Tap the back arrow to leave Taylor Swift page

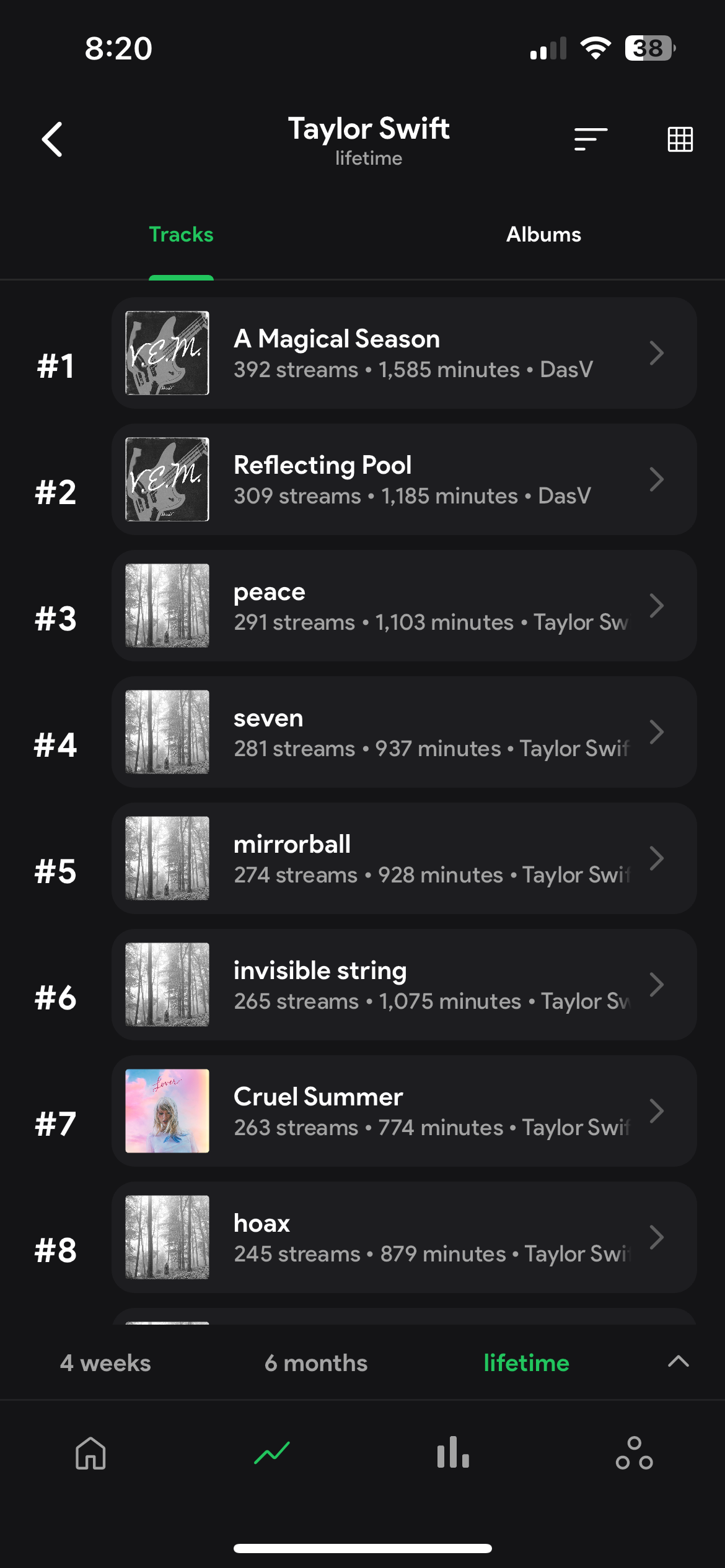[x=53, y=138]
